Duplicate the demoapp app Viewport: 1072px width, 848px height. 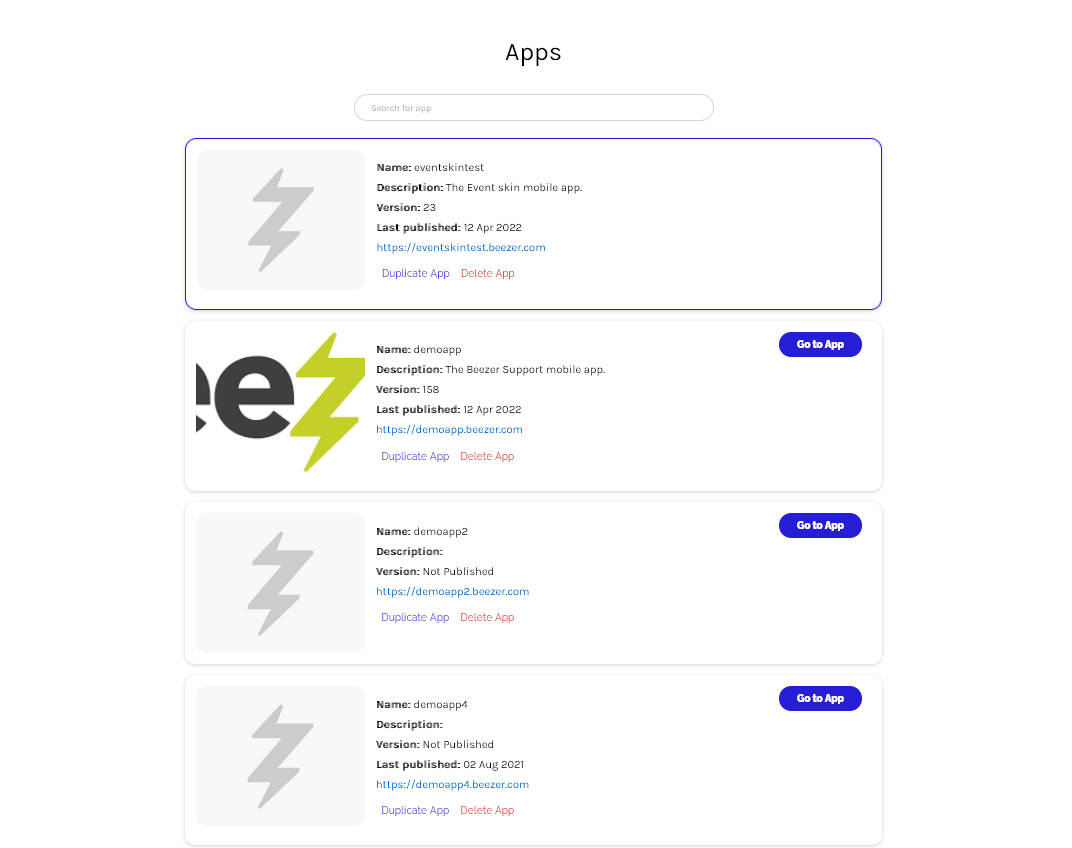(x=415, y=457)
